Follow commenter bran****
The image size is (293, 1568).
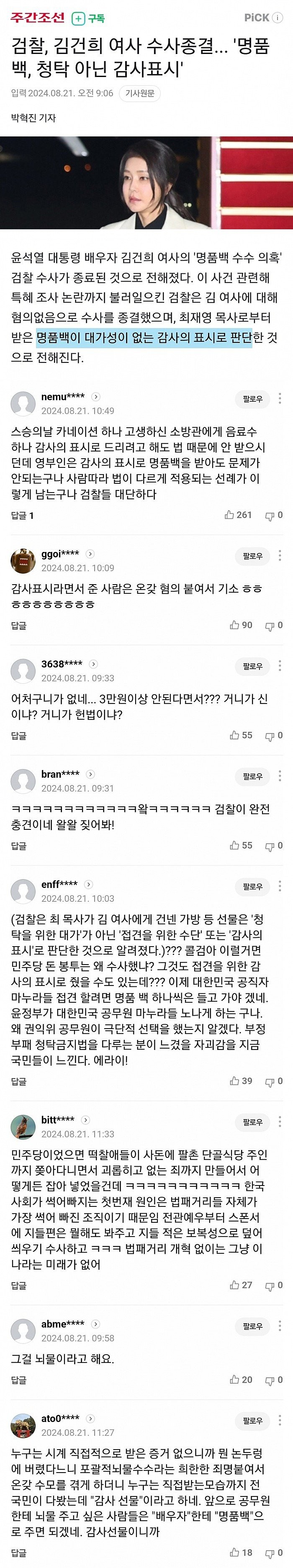tap(252, 776)
